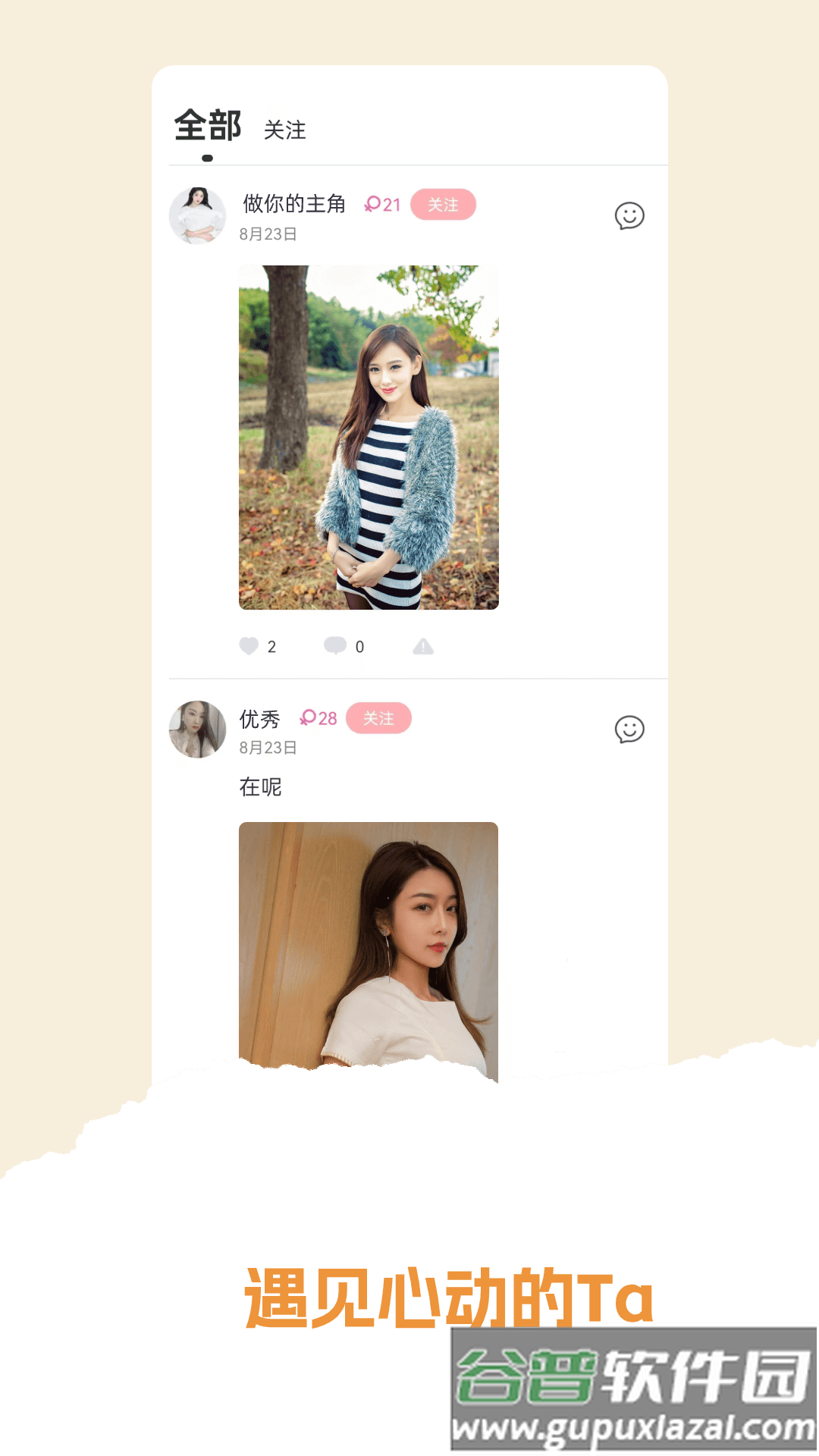Image resolution: width=819 pixels, height=1456 pixels.
Task: Click the female gender badge showing 28
Action: coord(318,717)
